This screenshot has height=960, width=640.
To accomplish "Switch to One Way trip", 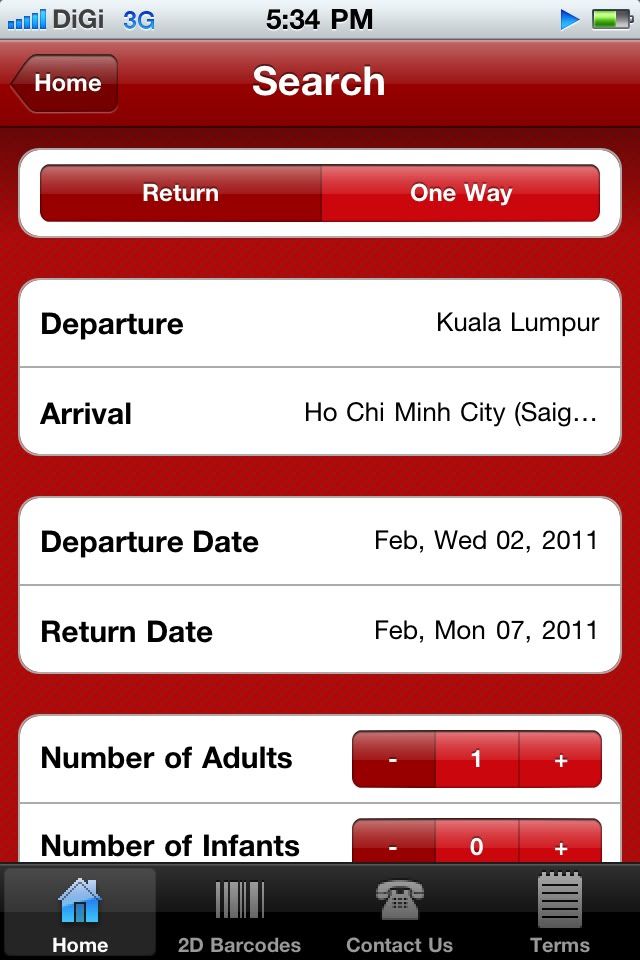I will coord(460,193).
